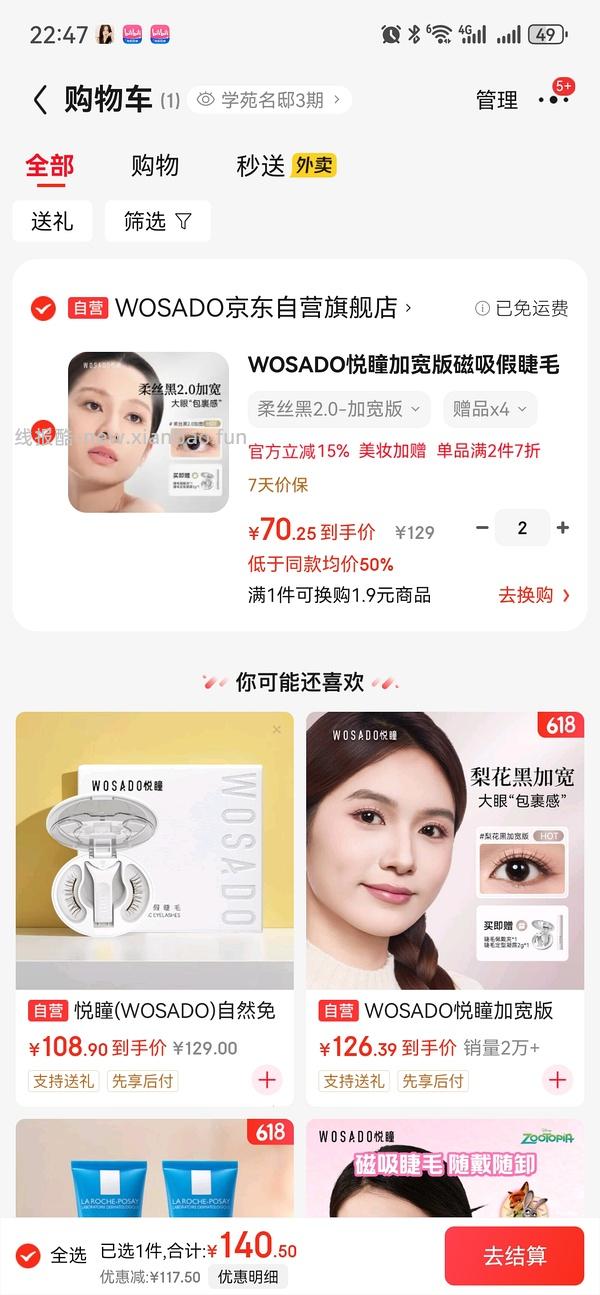This screenshot has width=600, height=1295.
Task: Add 悦瞳(WOSADO)自然免 item to cart
Action: pos(267,1080)
